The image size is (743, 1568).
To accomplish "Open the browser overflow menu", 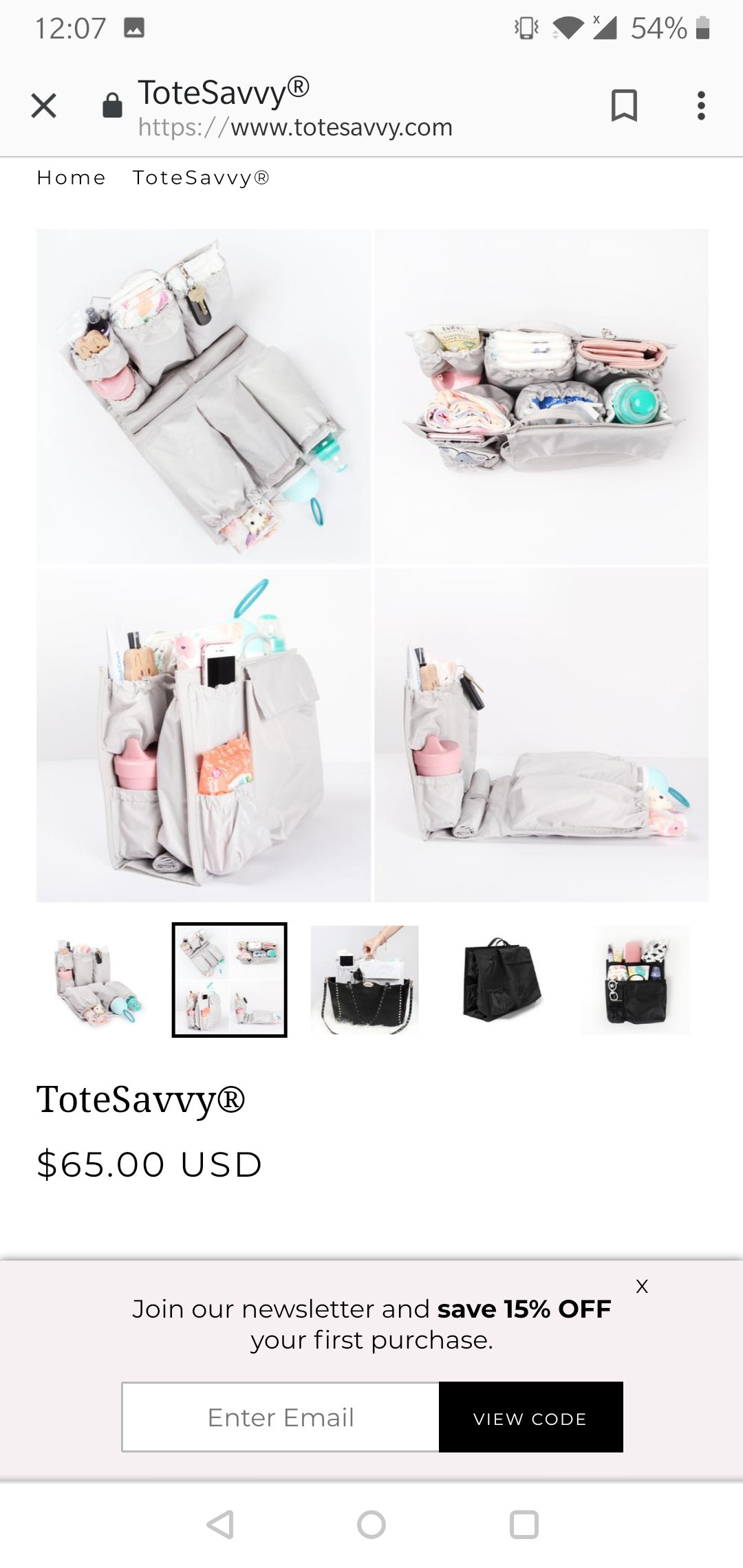I will [x=701, y=106].
